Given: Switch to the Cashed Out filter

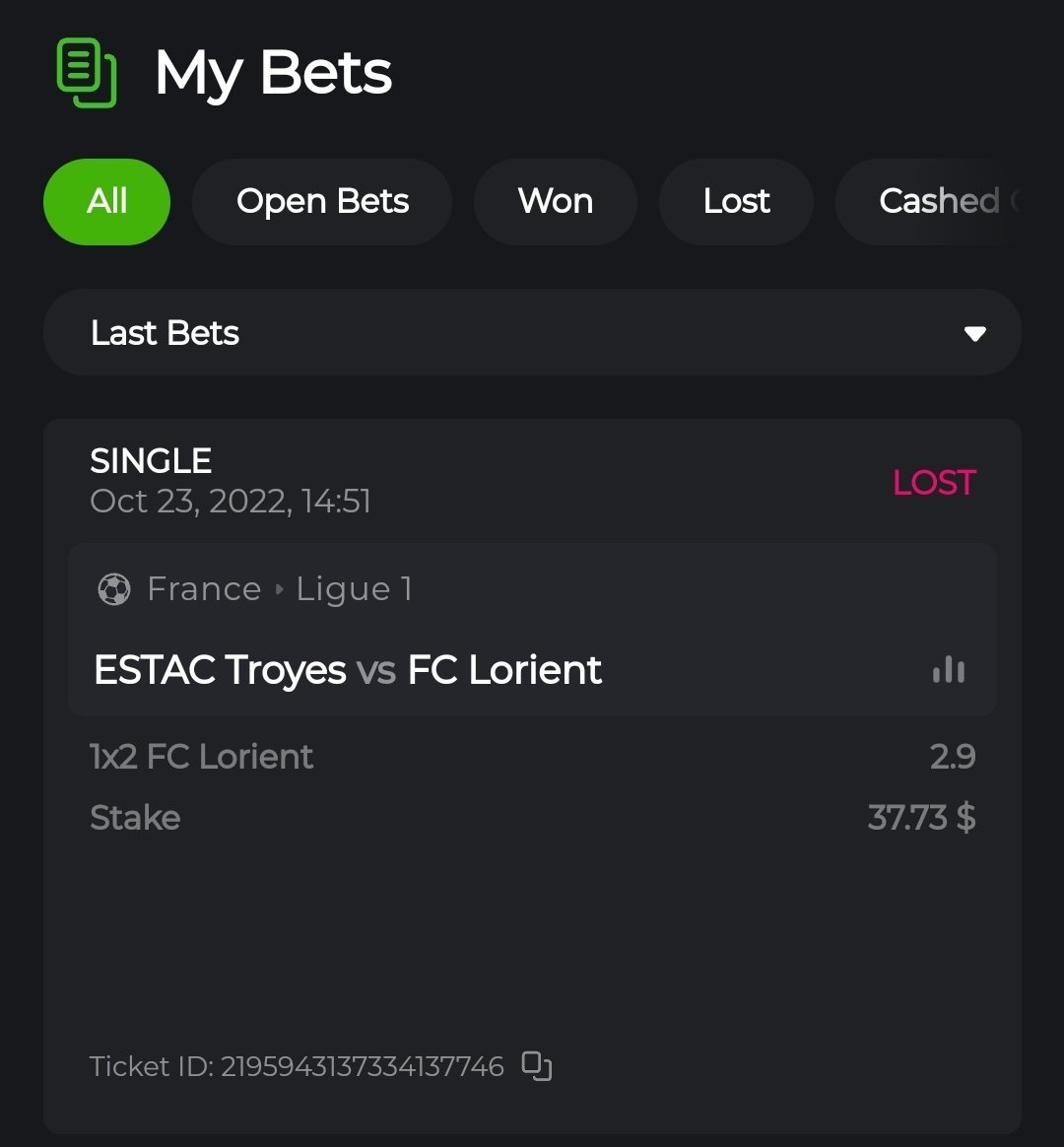Looking at the screenshot, I should coord(936,201).
